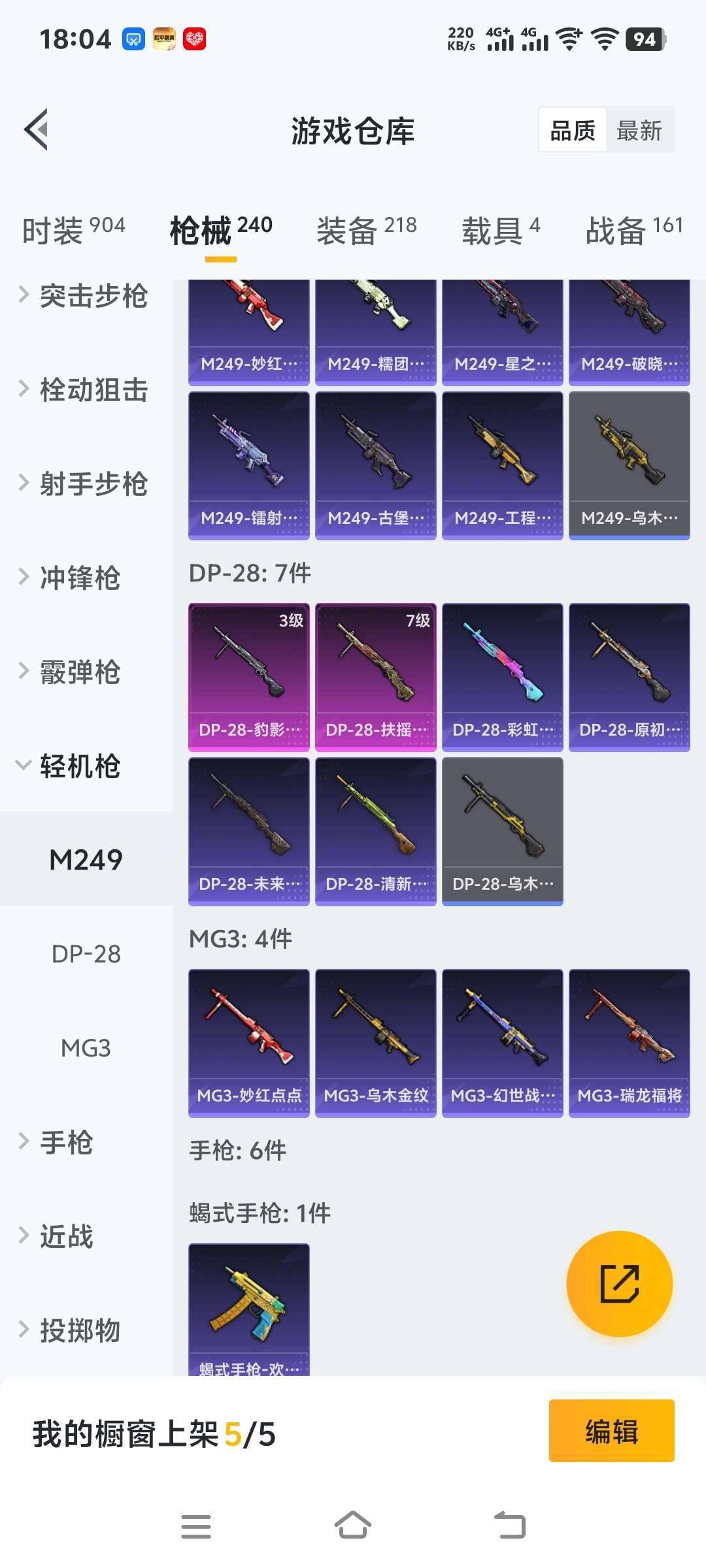The height and width of the screenshot is (1568, 706).
Task: Open the DP-28-彩虹 skin card
Action: pos(502,677)
